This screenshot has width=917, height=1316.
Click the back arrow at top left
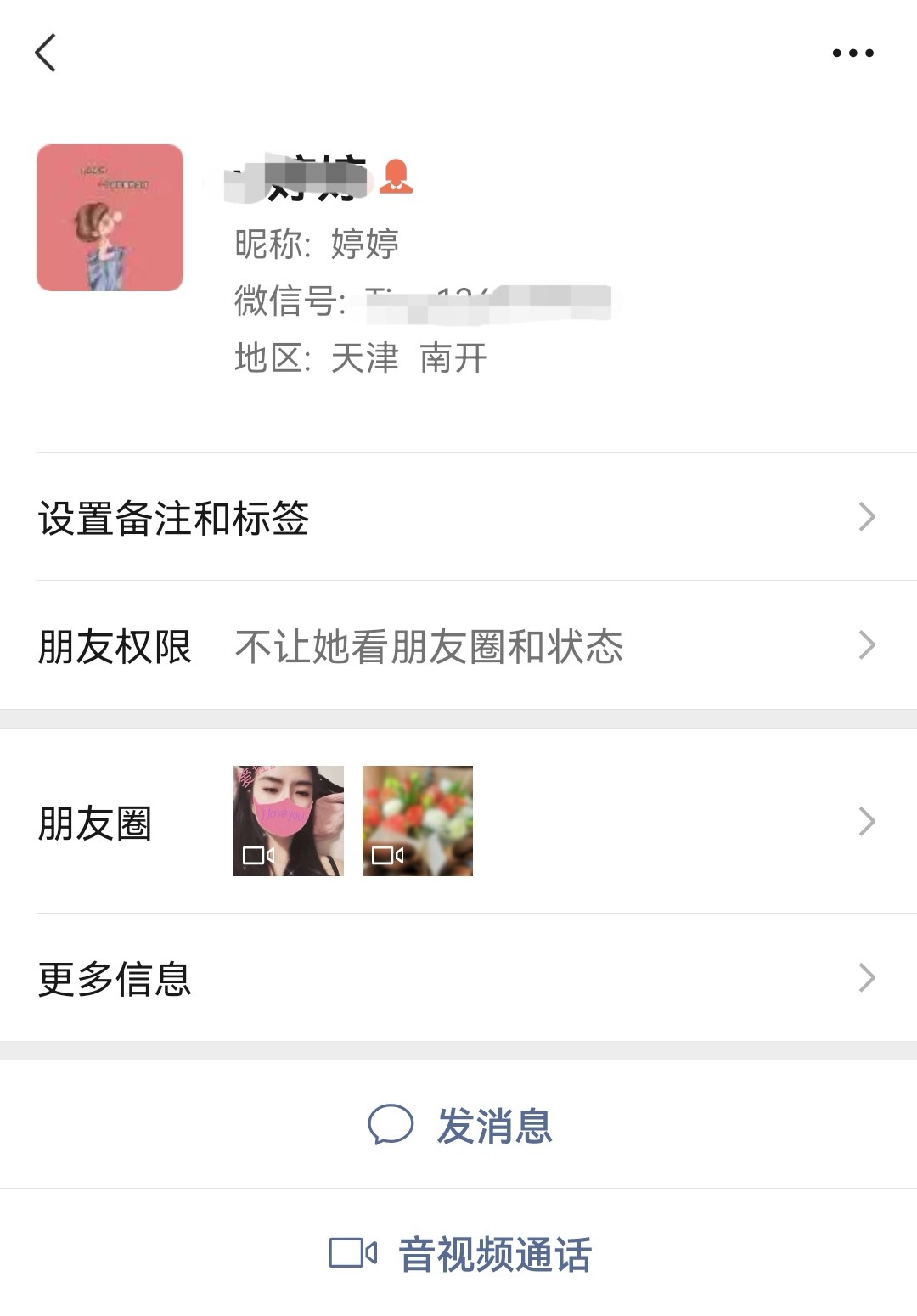coord(47,53)
